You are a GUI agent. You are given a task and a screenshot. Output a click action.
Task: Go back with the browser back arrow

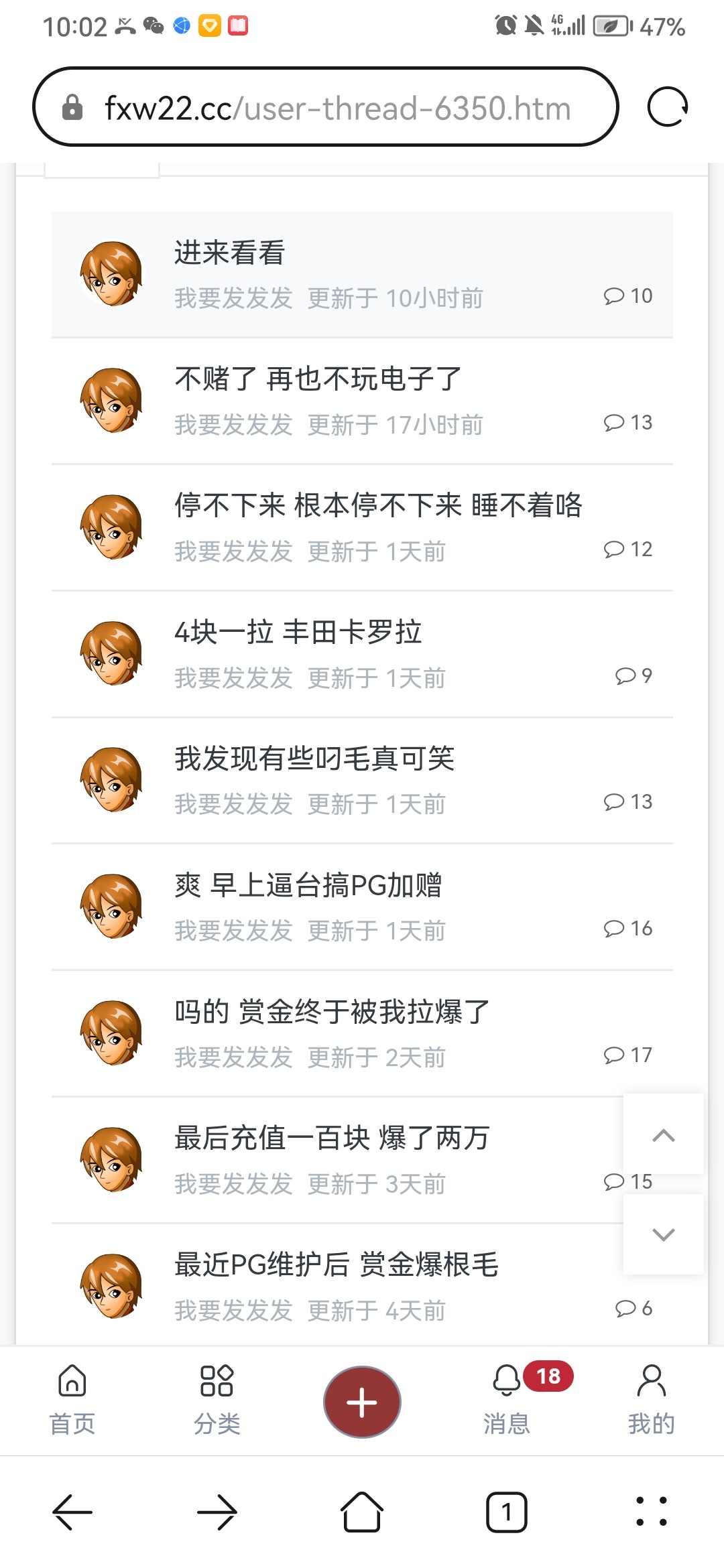[72, 1512]
